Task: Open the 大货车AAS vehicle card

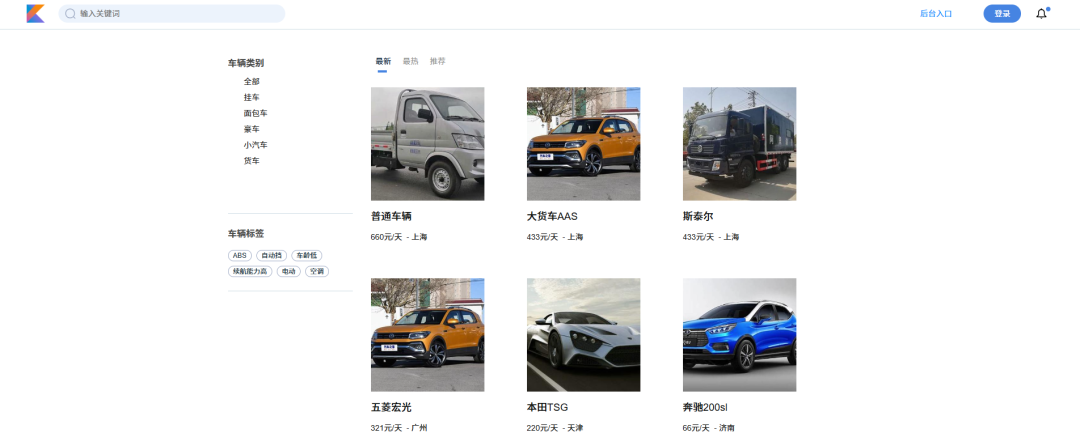Action: tap(583, 164)
